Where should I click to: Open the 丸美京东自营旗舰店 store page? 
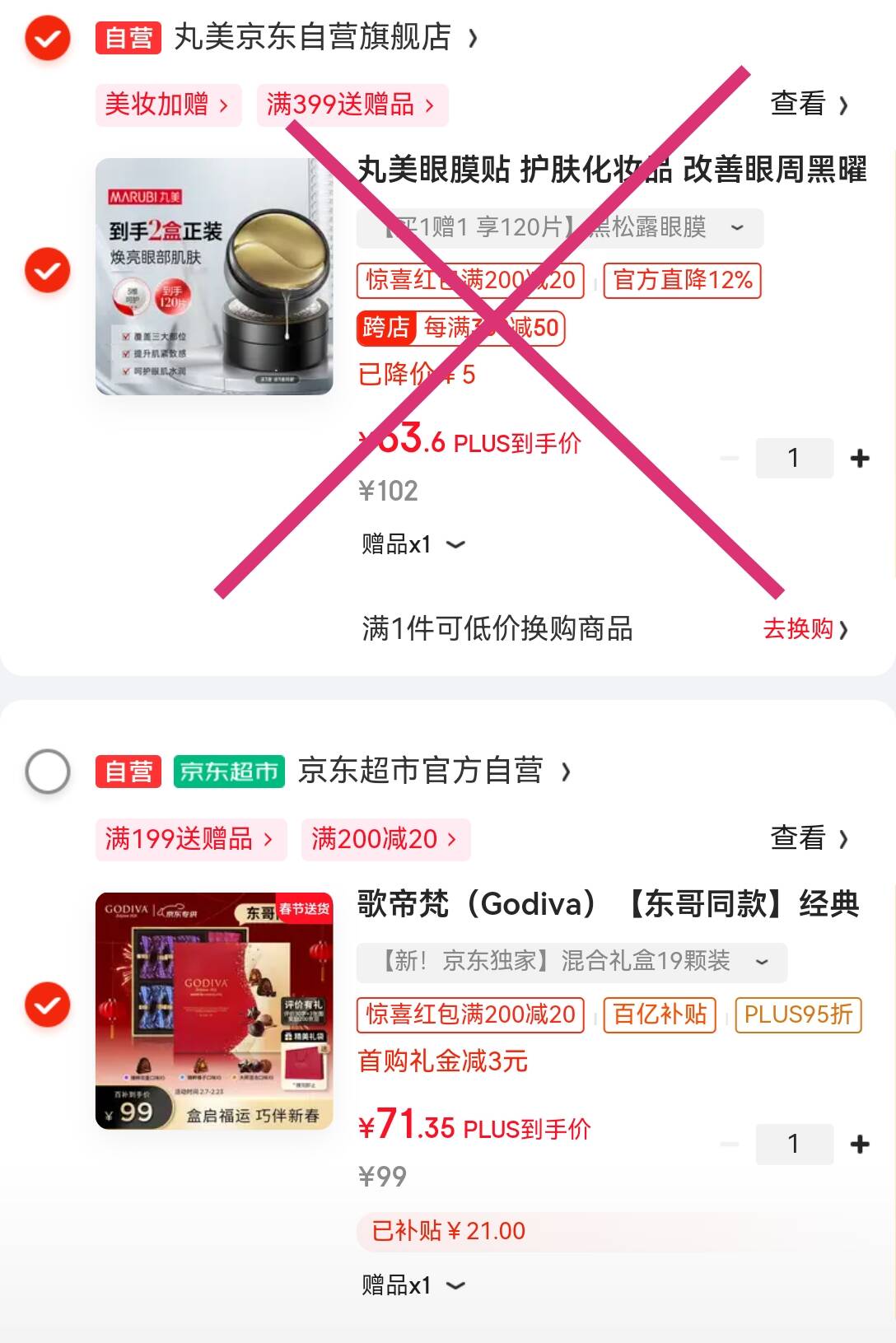click(x=325, y=37)
